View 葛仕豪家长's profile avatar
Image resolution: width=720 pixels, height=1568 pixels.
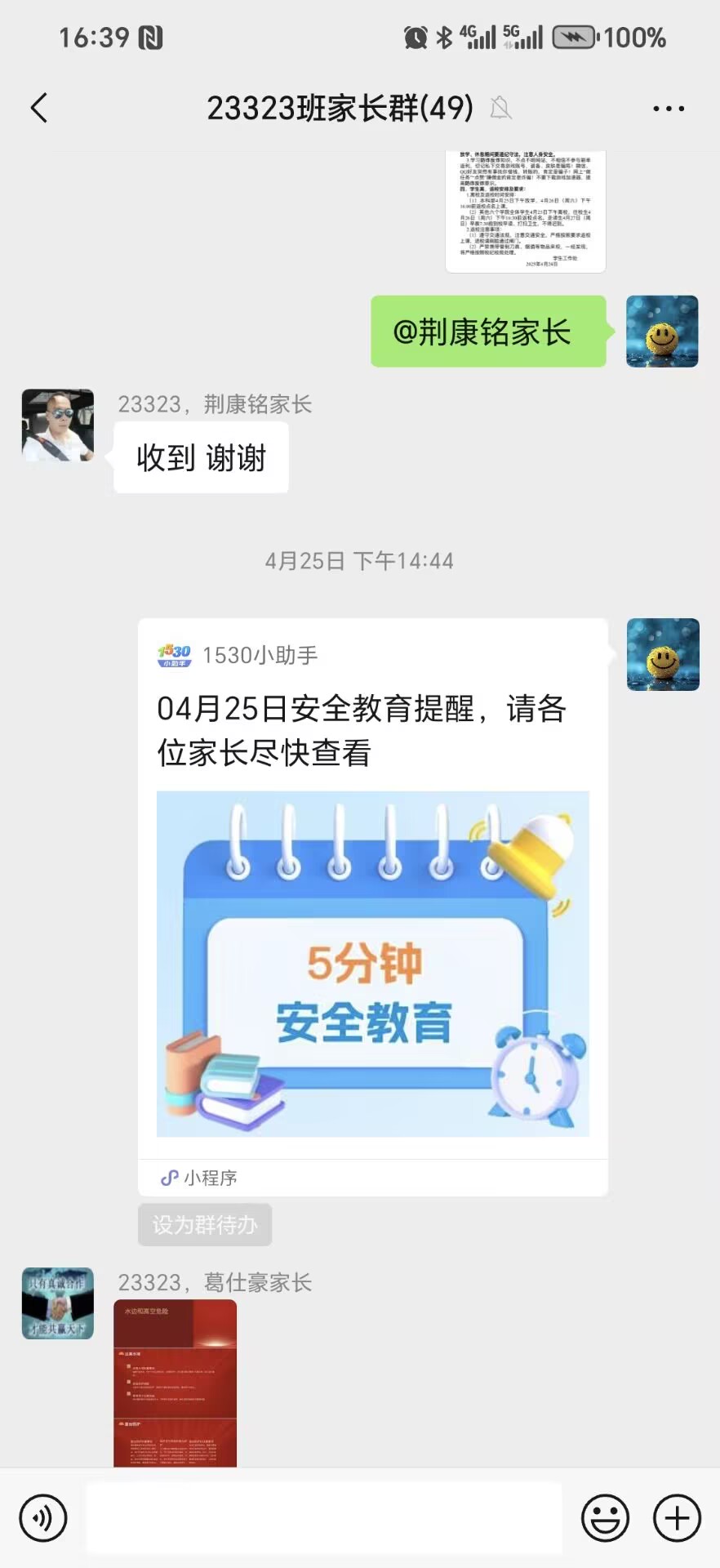pyautogui.click(x=57, y=1303)
